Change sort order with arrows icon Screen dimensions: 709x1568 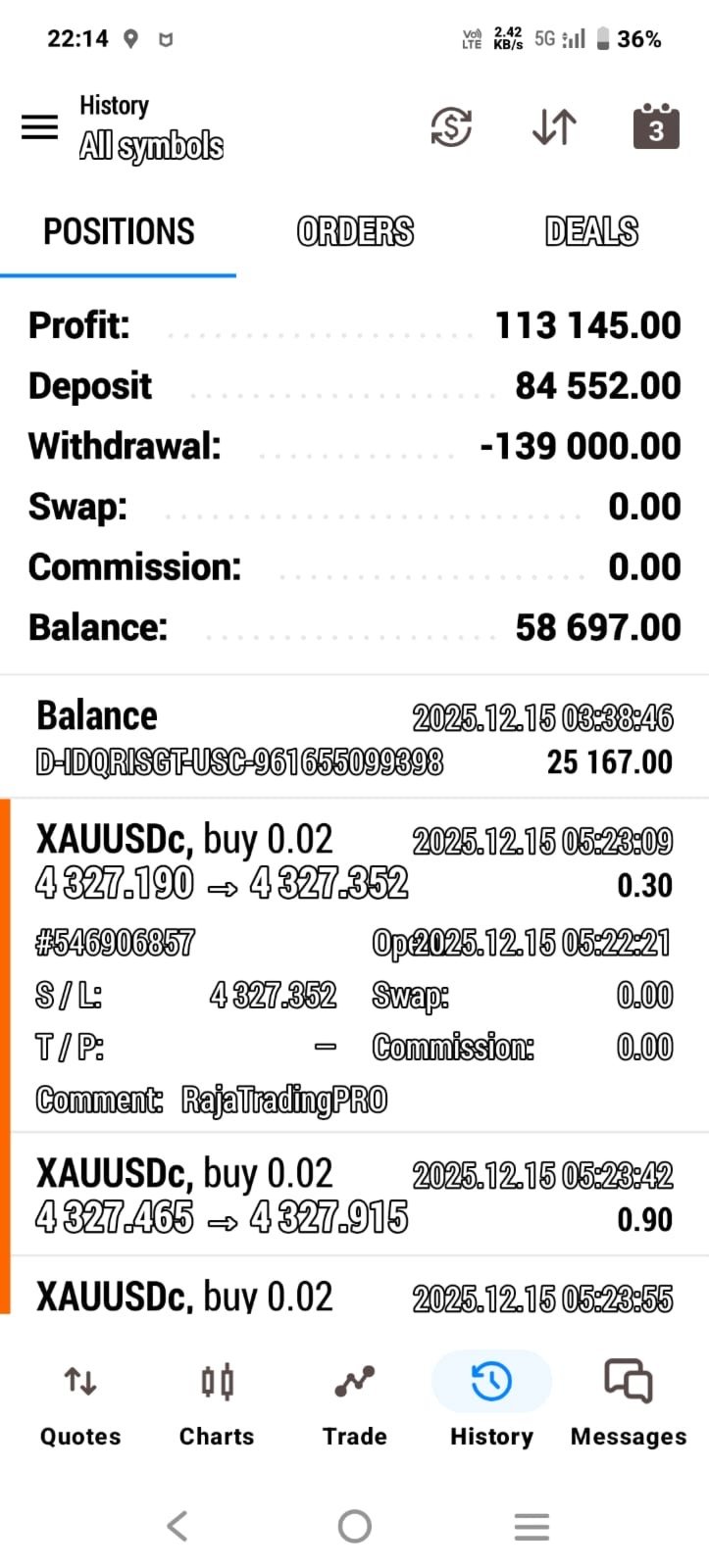click(554, 127)
